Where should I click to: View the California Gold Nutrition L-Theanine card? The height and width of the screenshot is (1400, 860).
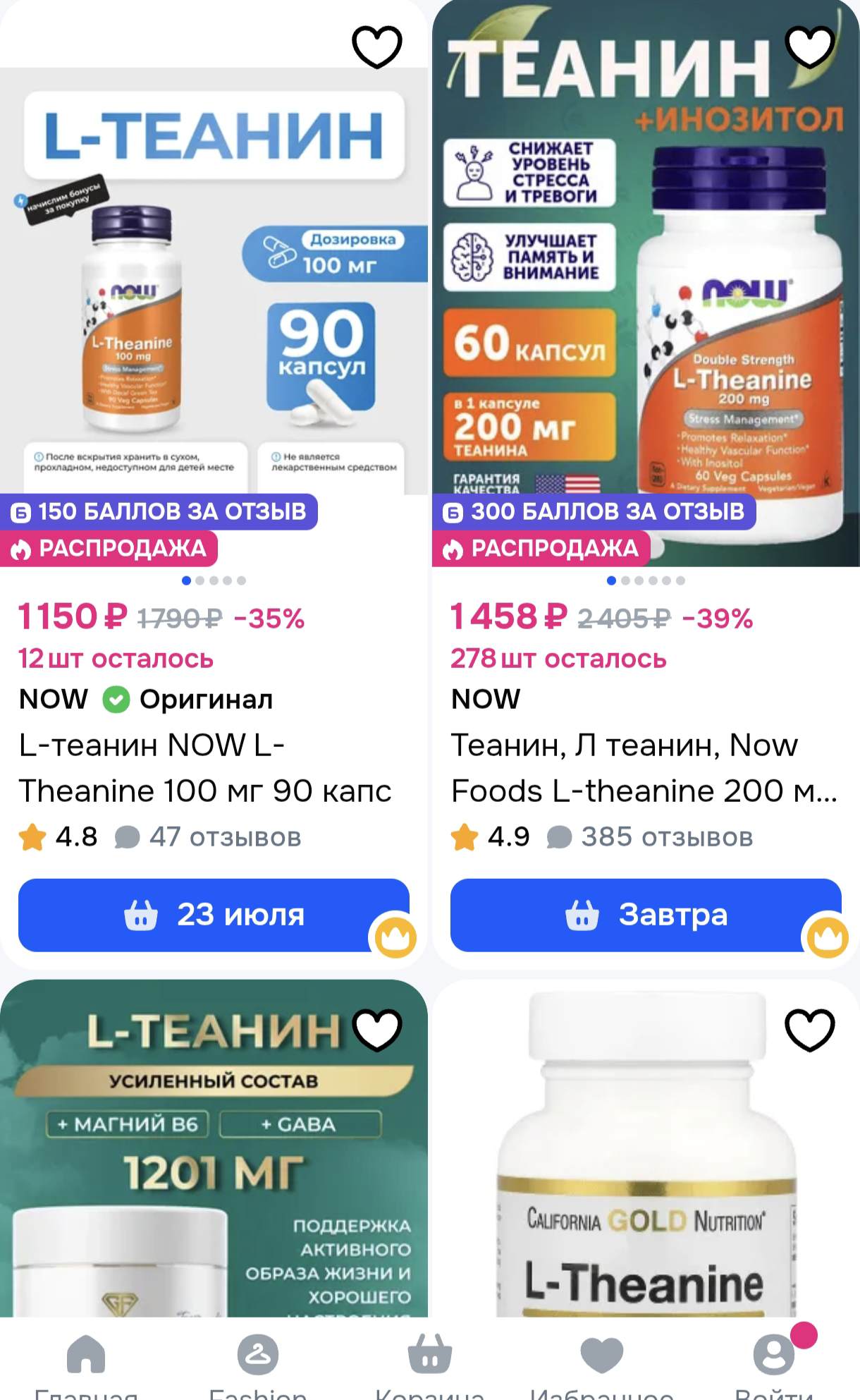pyautogui.click(x=646, y=1148)
